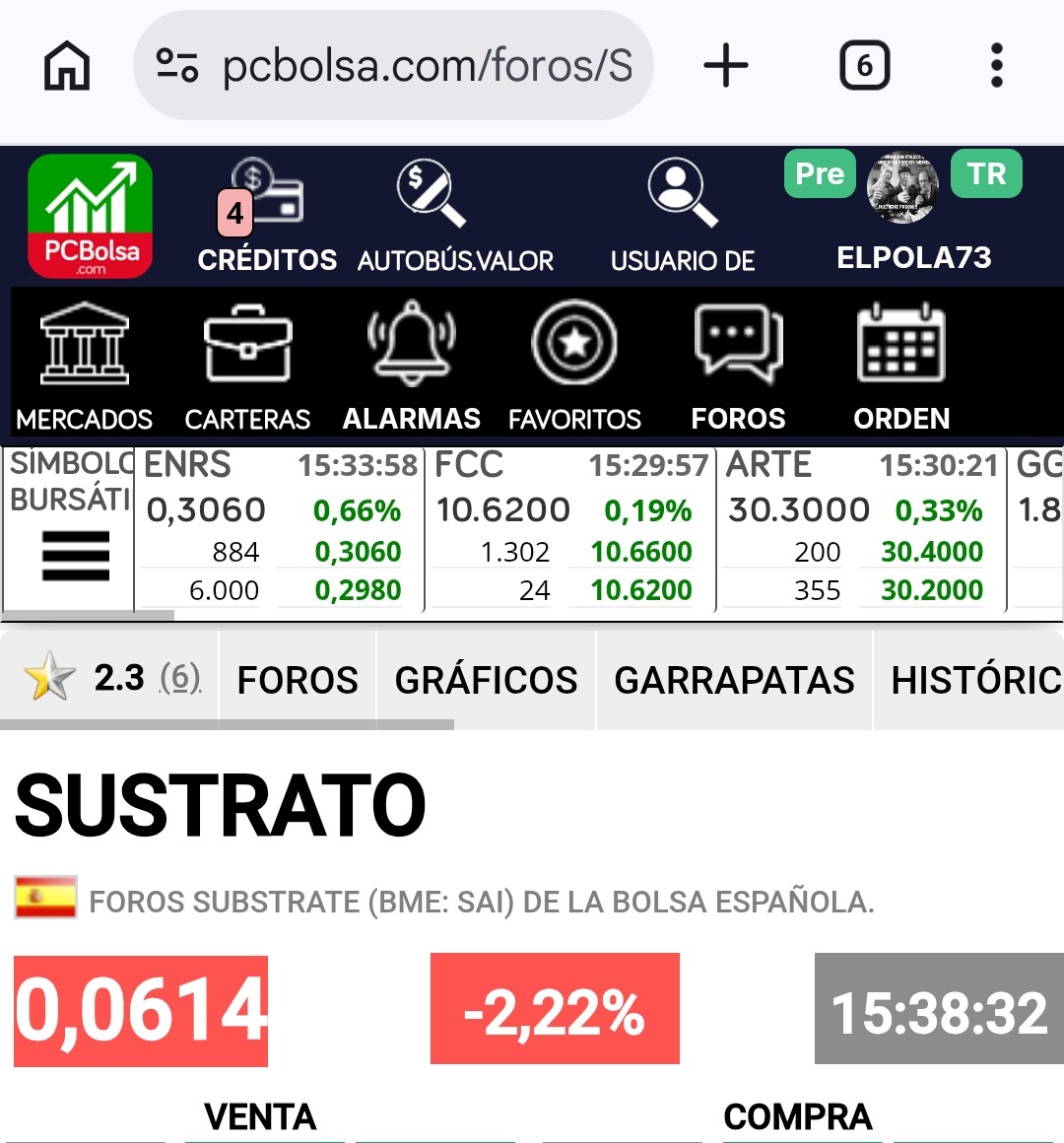
Task: Open ELPOLA73 profile avatar
Action: [x=902, y=187]
